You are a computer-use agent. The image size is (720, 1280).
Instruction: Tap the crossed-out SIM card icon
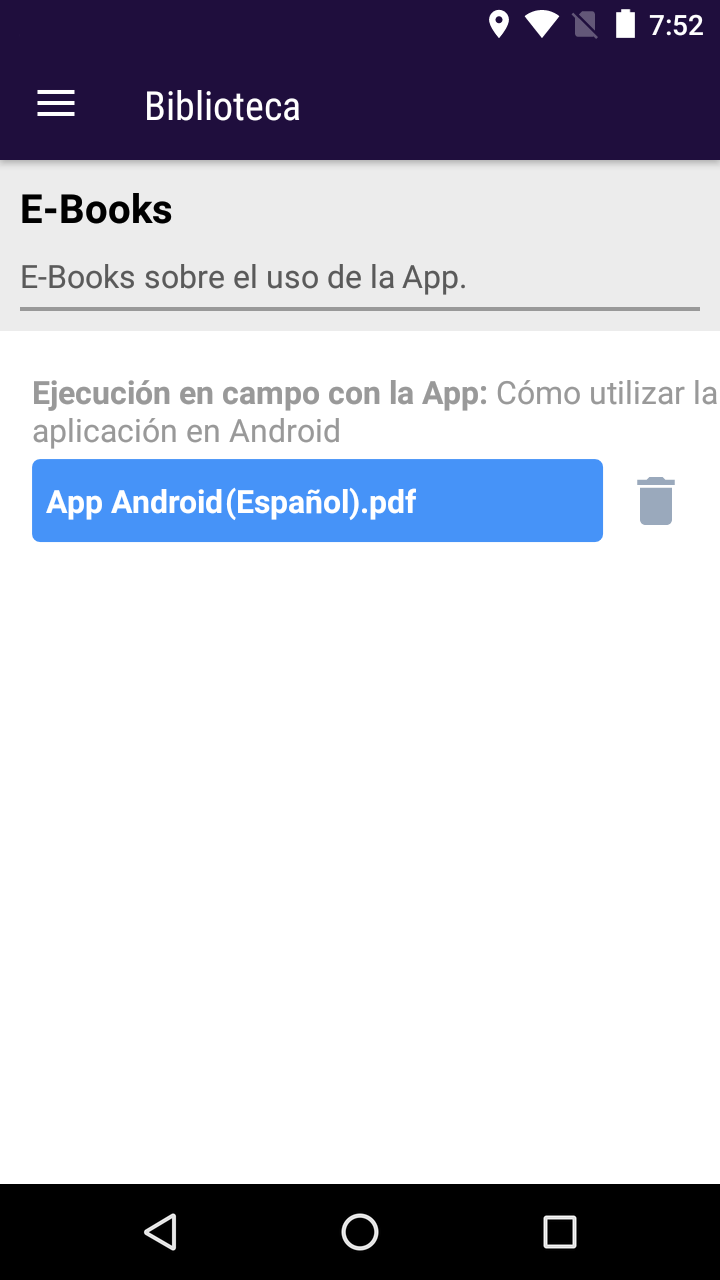585,23
